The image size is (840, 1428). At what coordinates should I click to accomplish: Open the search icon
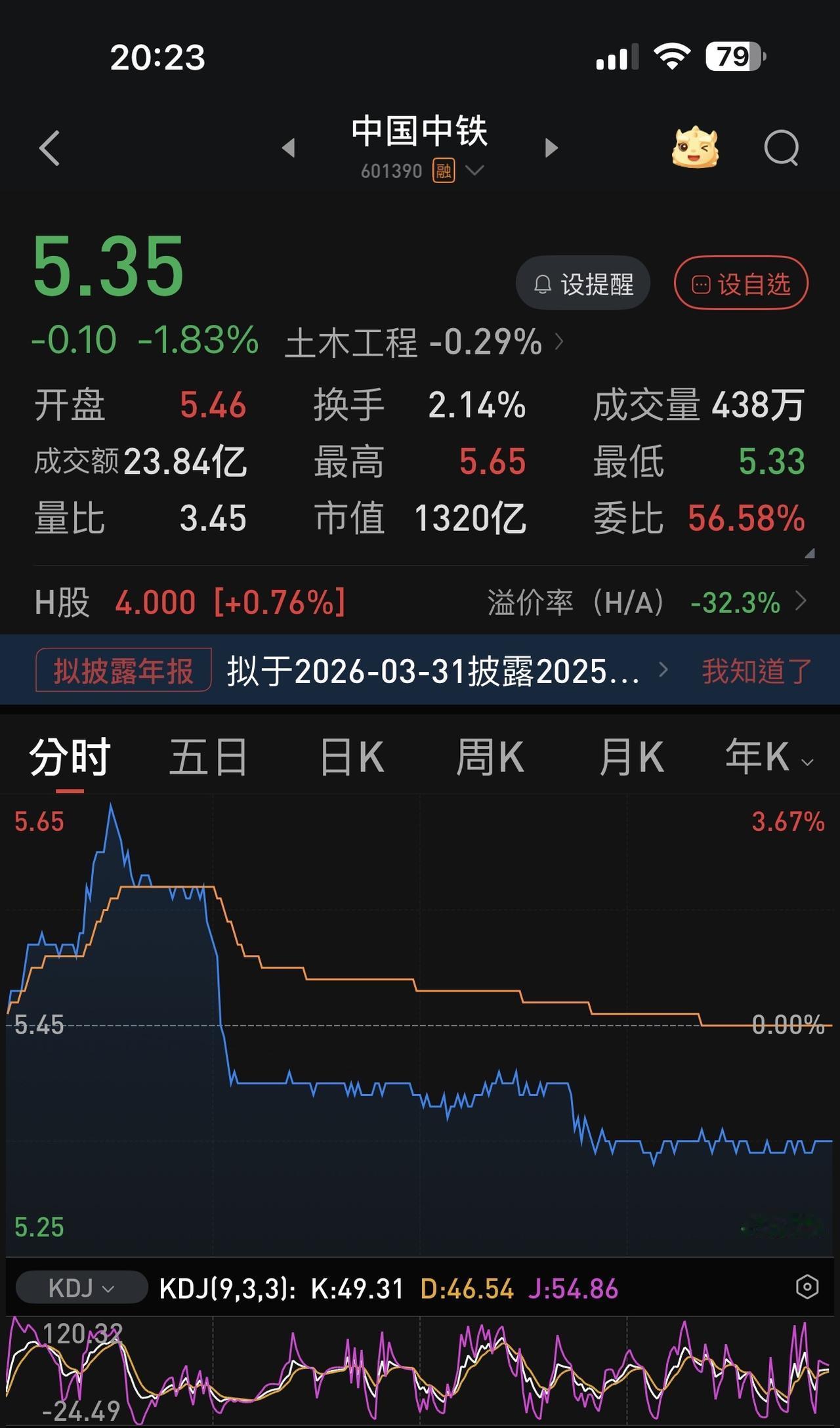tap(781, 146)
